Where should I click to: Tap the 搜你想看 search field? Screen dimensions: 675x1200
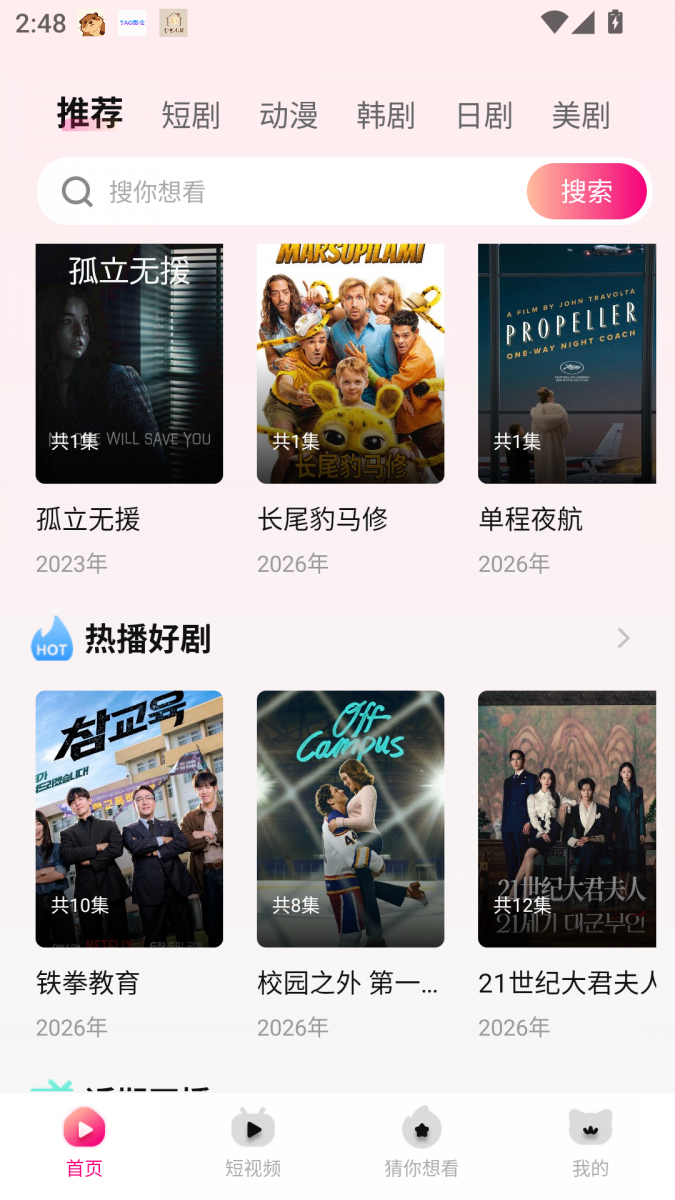coord(290,191)
